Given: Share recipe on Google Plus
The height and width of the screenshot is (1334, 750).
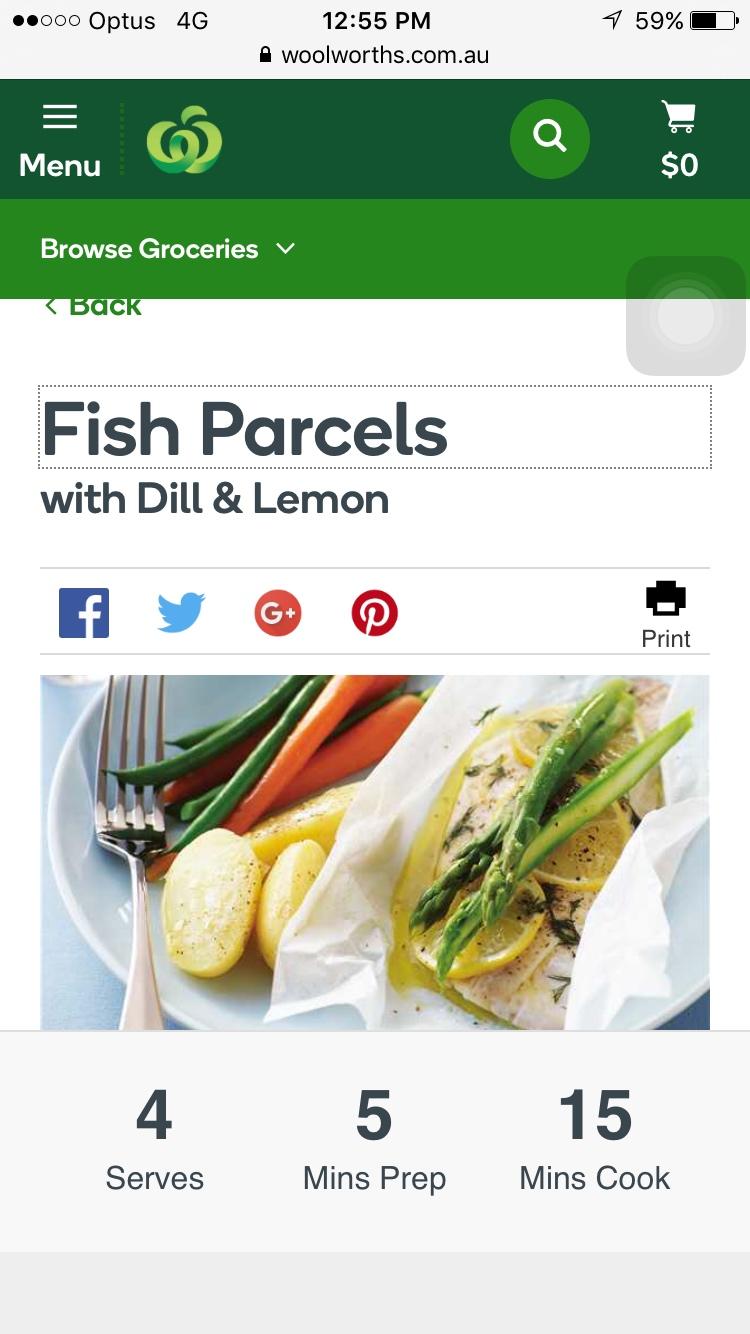Looking at the screenshot, I should click(277, 612).
